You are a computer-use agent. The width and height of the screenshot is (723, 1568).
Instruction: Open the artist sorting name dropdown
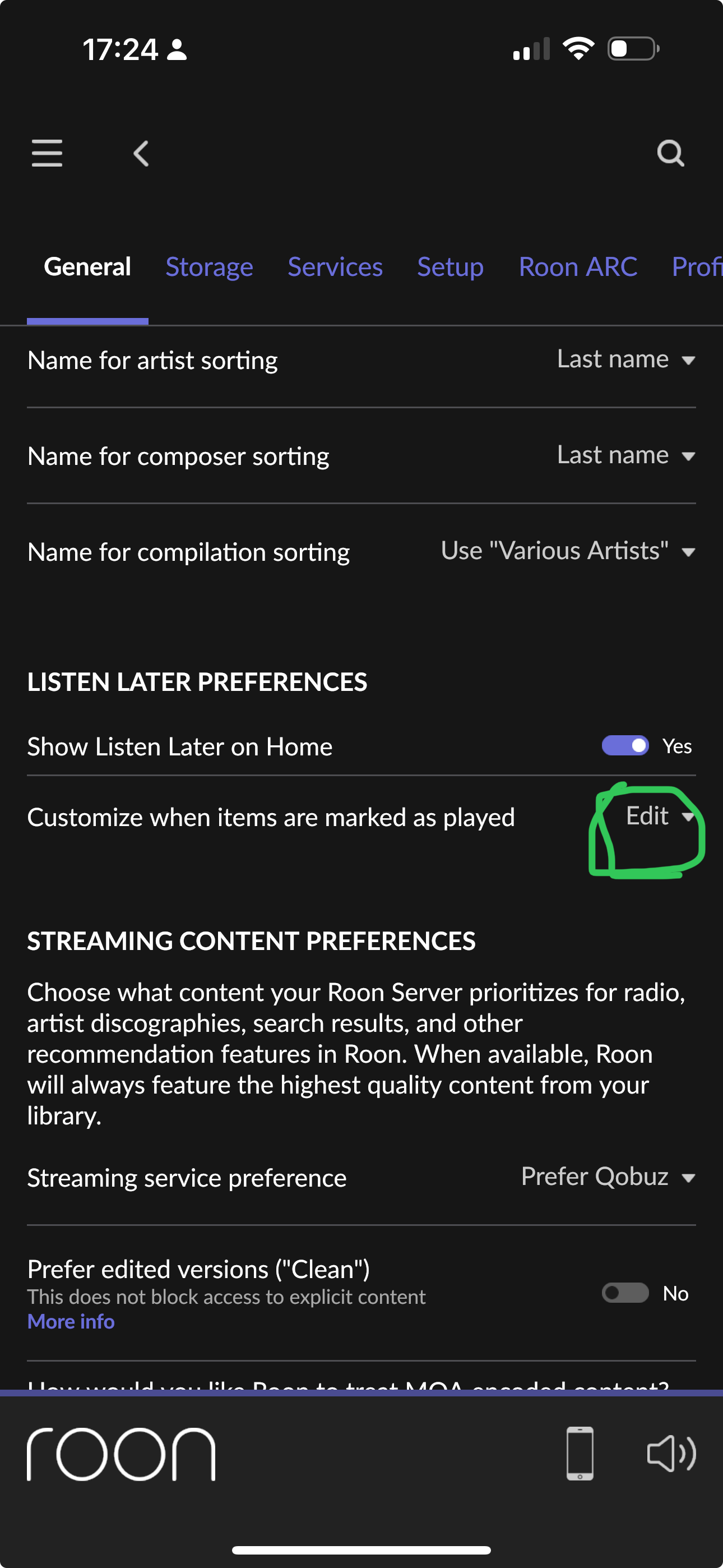625,359
